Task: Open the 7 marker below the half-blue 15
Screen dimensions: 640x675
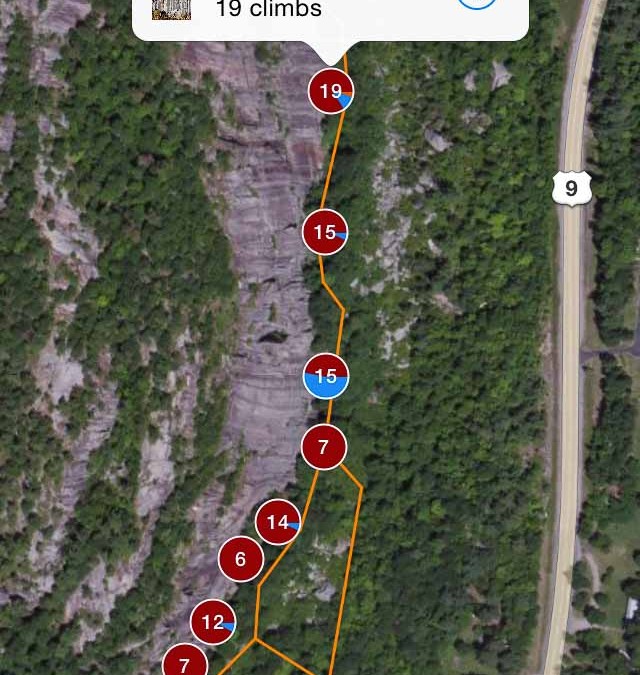Action: [324, 448]
